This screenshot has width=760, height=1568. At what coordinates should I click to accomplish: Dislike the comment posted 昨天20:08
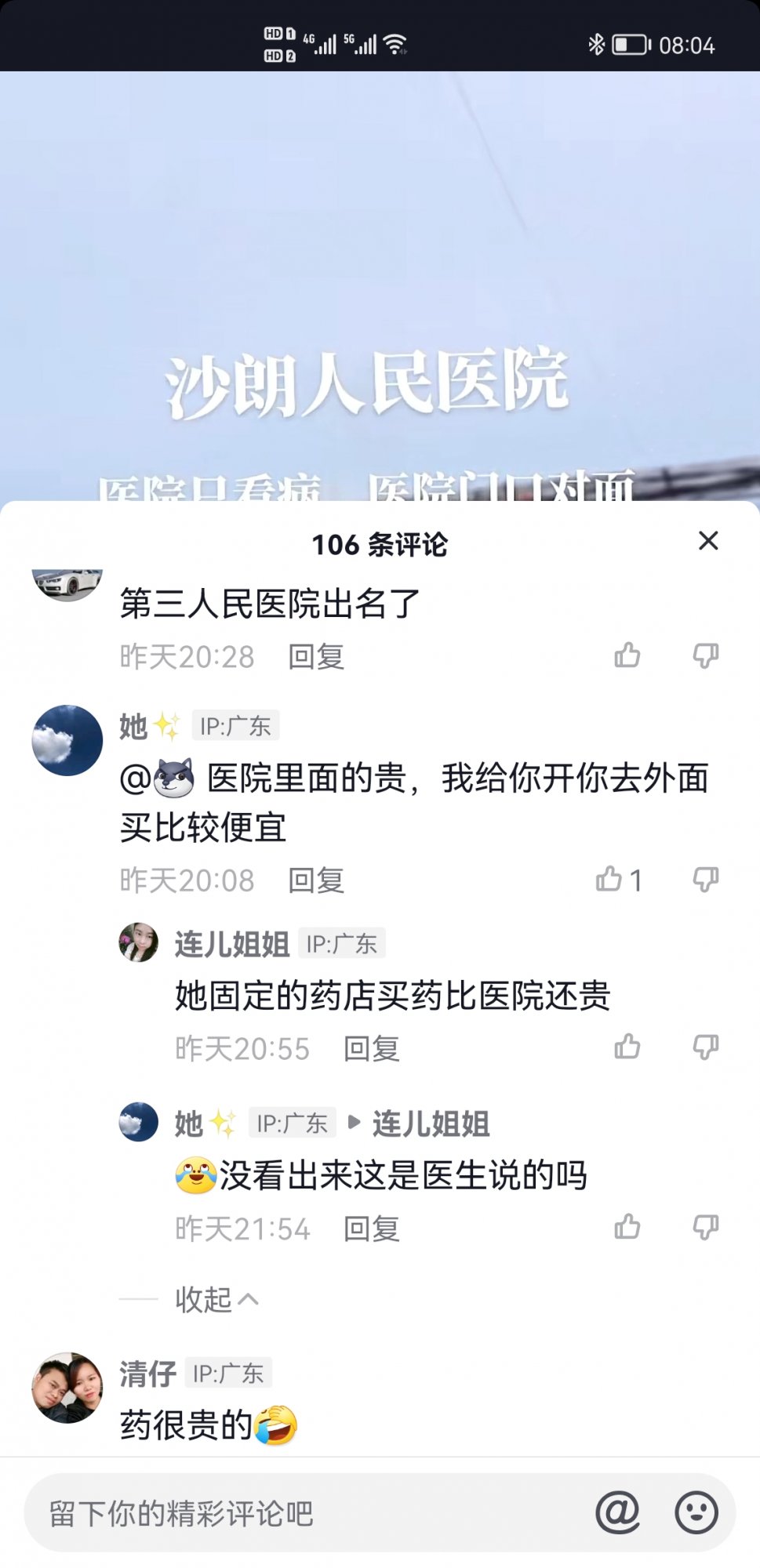tap(706, 879)
